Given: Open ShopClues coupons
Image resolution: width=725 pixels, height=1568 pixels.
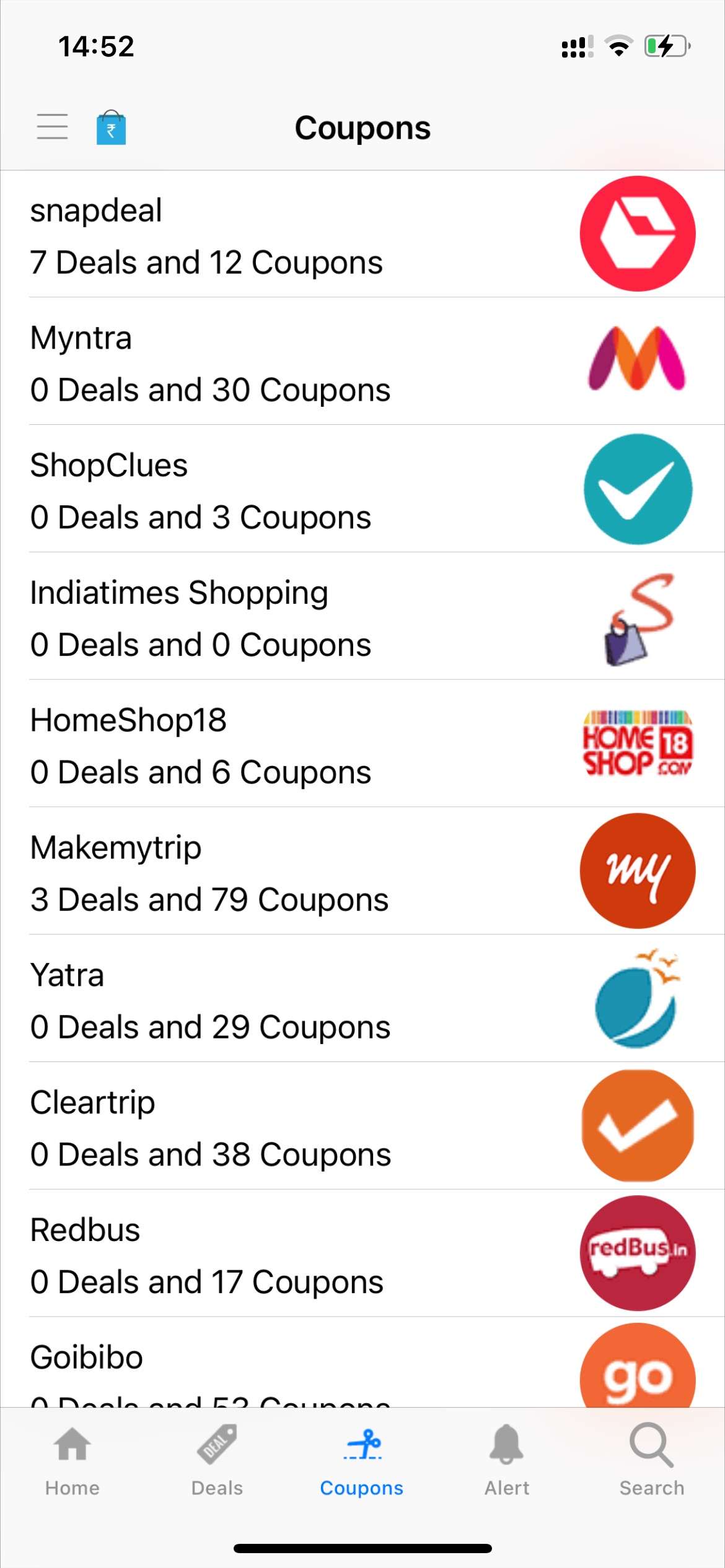Looking at the screenshot, I should tap(362, 489).
